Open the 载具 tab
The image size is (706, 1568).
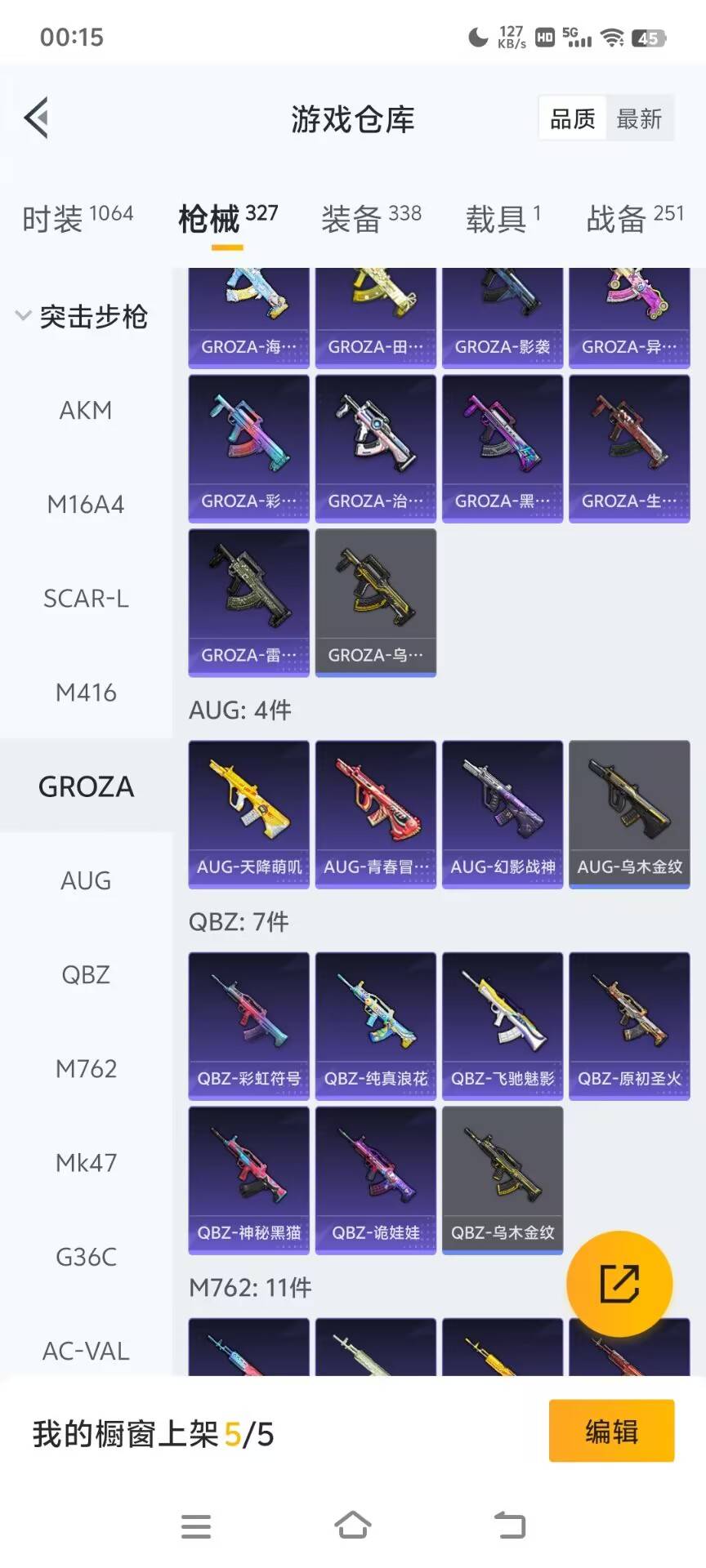(x=503, y=218)
